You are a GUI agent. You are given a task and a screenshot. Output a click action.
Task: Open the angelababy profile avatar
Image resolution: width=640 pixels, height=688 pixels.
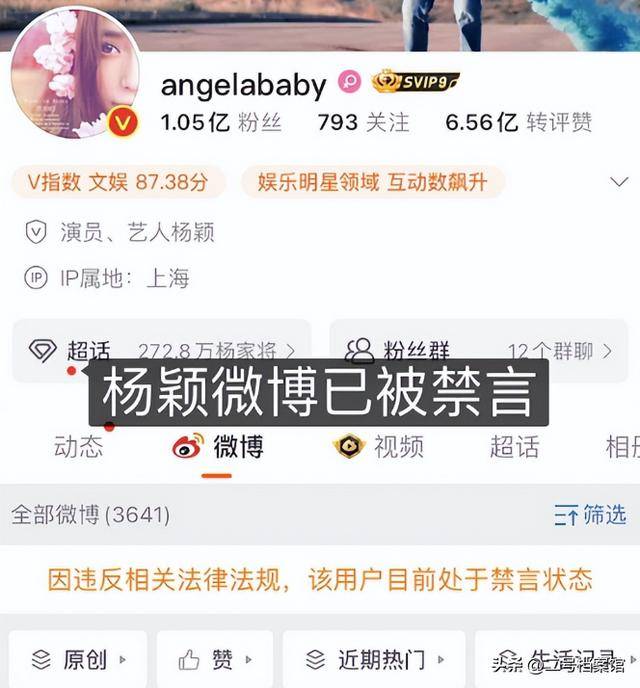pos(75,76)
